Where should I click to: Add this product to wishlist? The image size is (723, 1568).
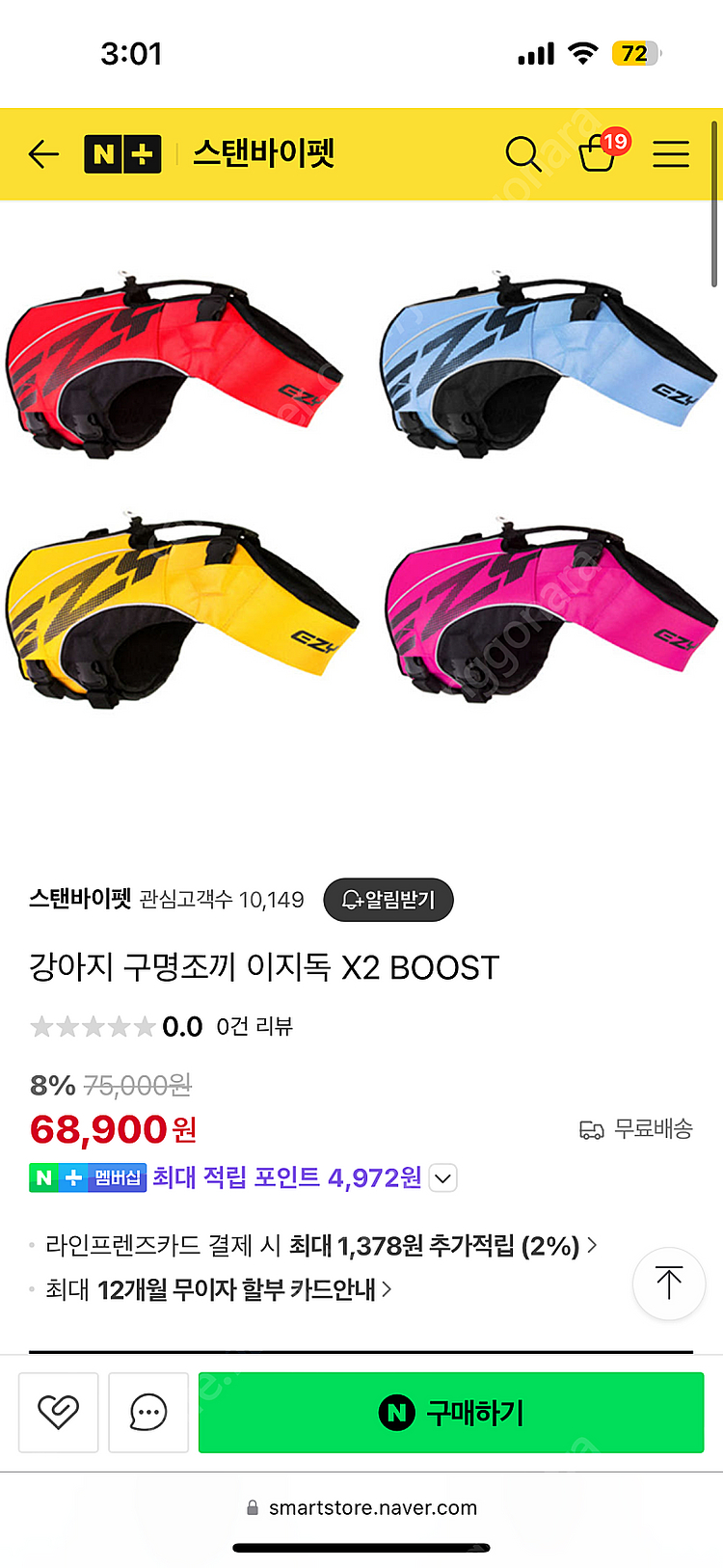tap(59, 1413)
